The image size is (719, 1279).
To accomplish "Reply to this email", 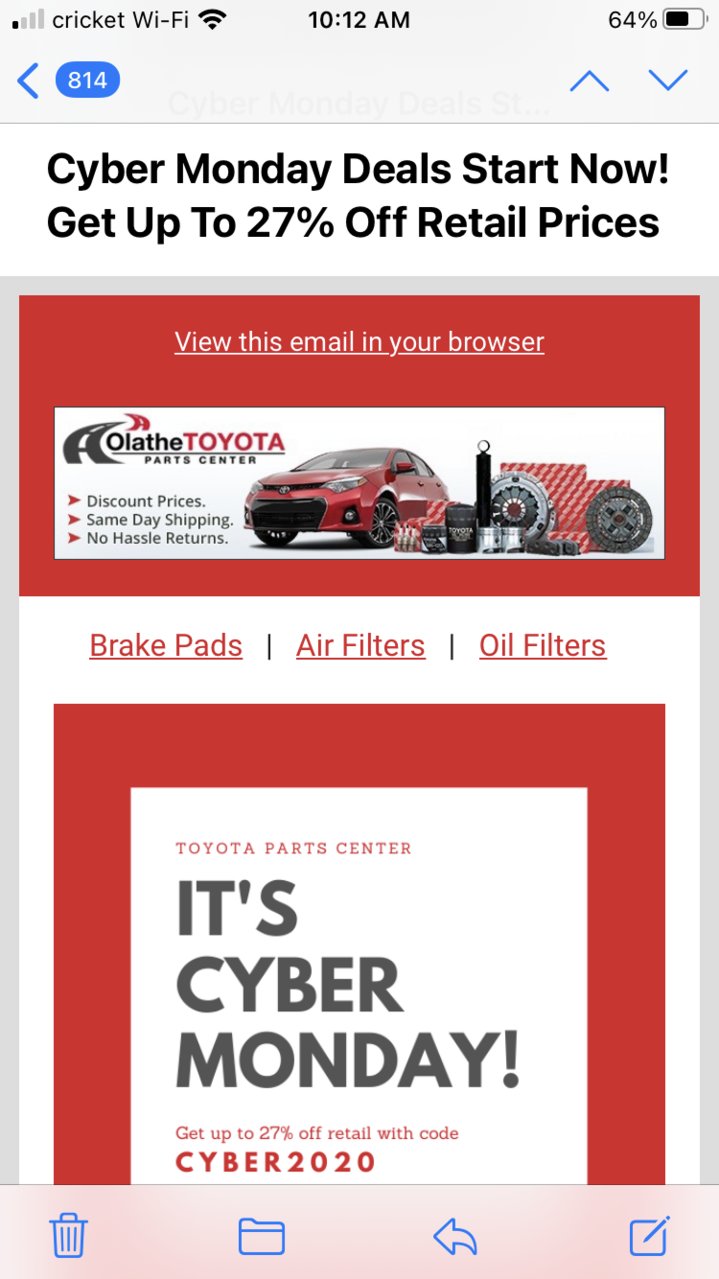I will click(x=456, y=1237).
